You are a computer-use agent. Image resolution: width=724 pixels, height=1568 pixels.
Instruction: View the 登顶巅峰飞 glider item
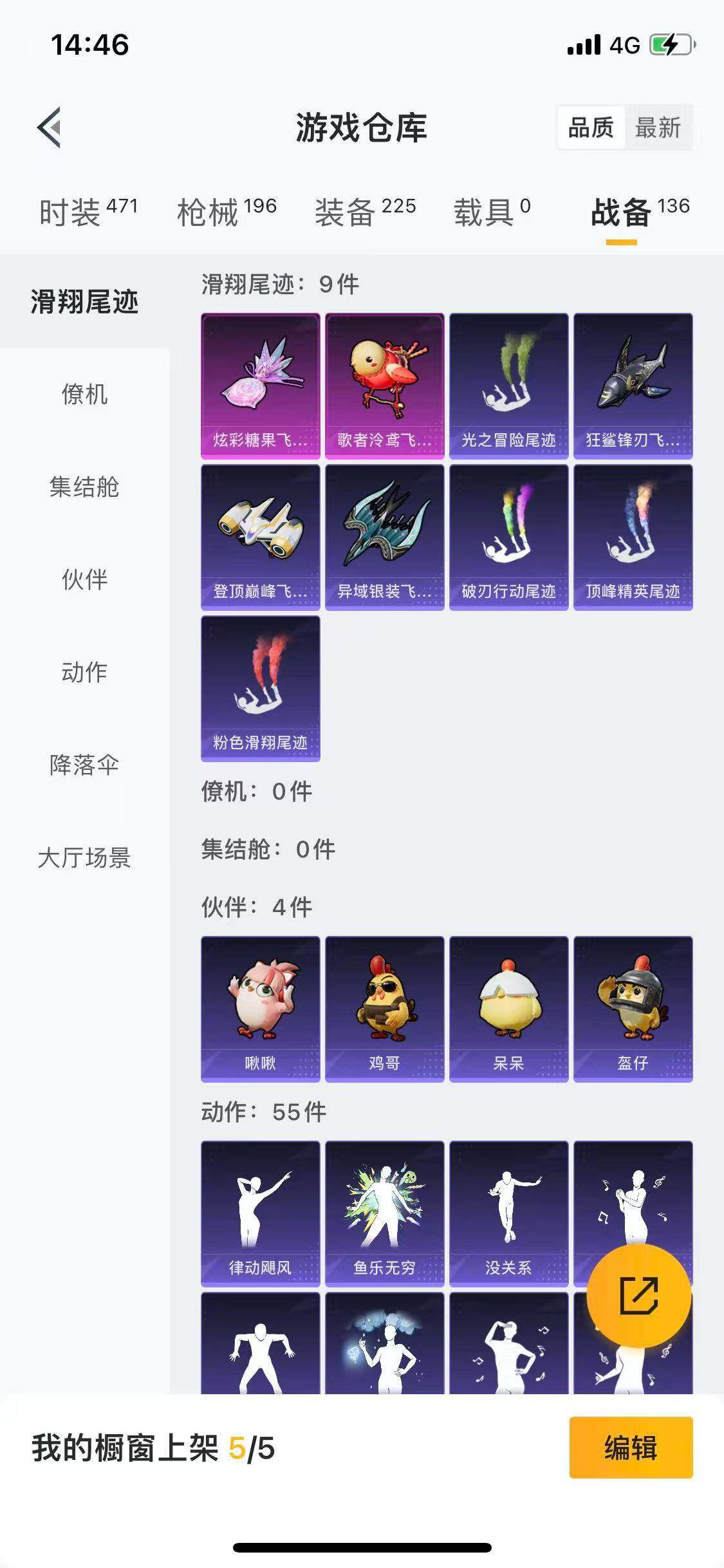(x=259, y=539)
